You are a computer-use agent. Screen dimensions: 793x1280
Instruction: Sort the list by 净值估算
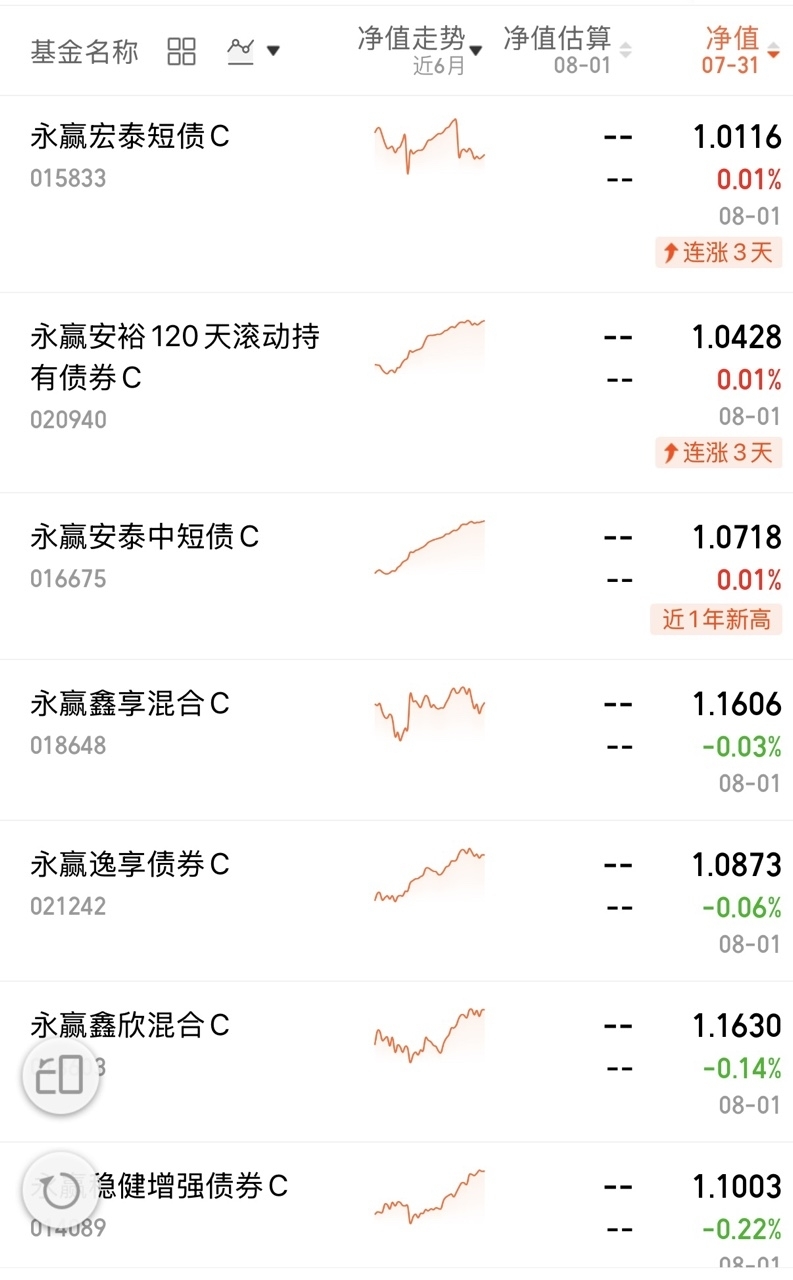(567, 51)
